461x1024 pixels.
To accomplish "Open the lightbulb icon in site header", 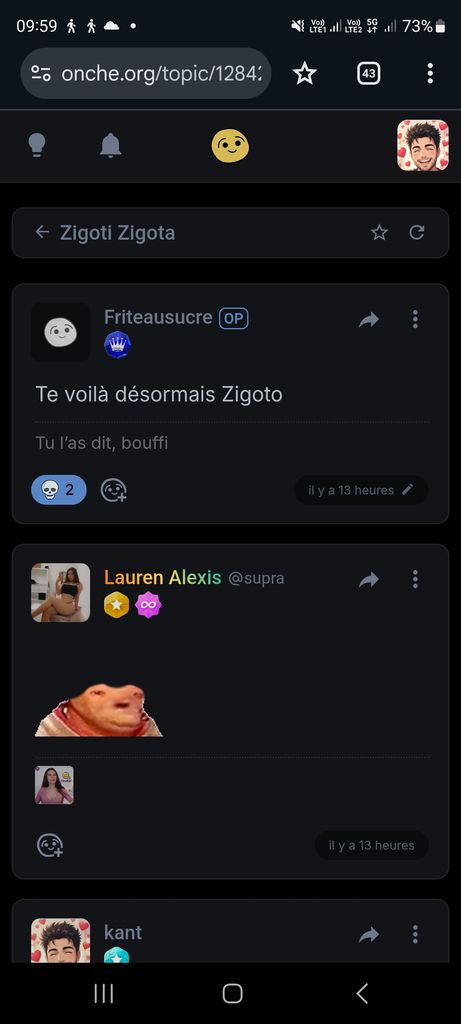I will 37,145.
